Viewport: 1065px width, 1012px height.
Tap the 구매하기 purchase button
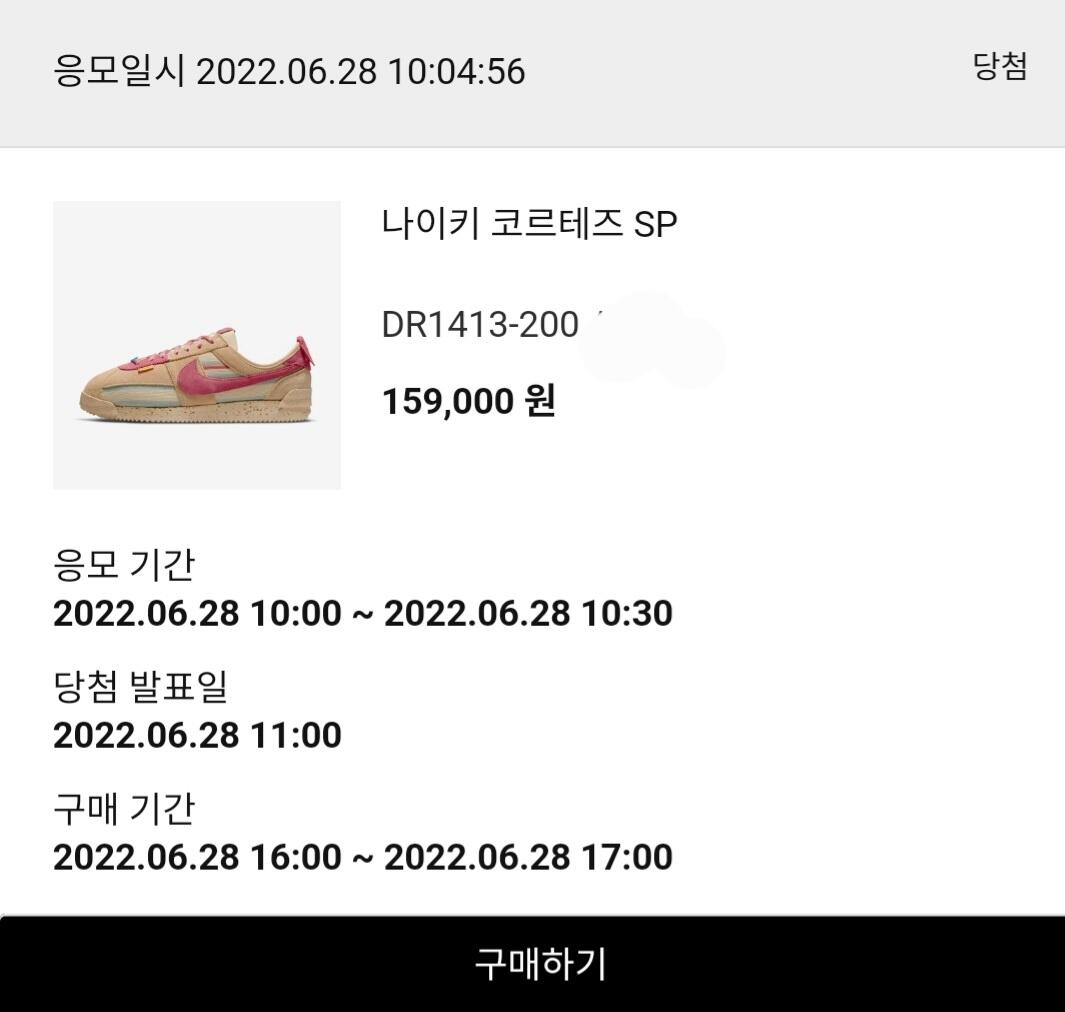point(532,964)
